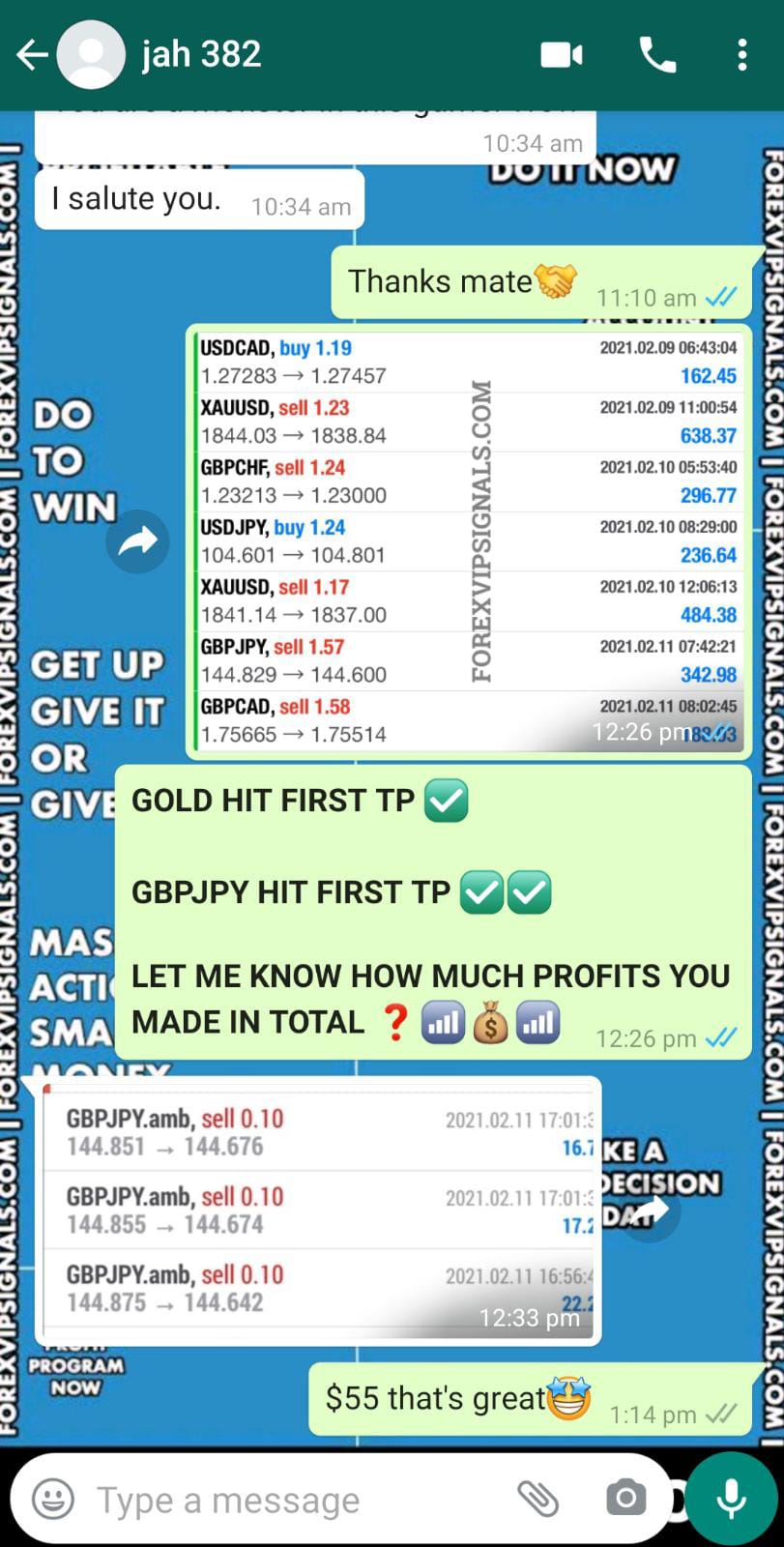Tap the voice message microphone button
The width and height of the screenshot is (784, 1547).
click(732, 1500)
